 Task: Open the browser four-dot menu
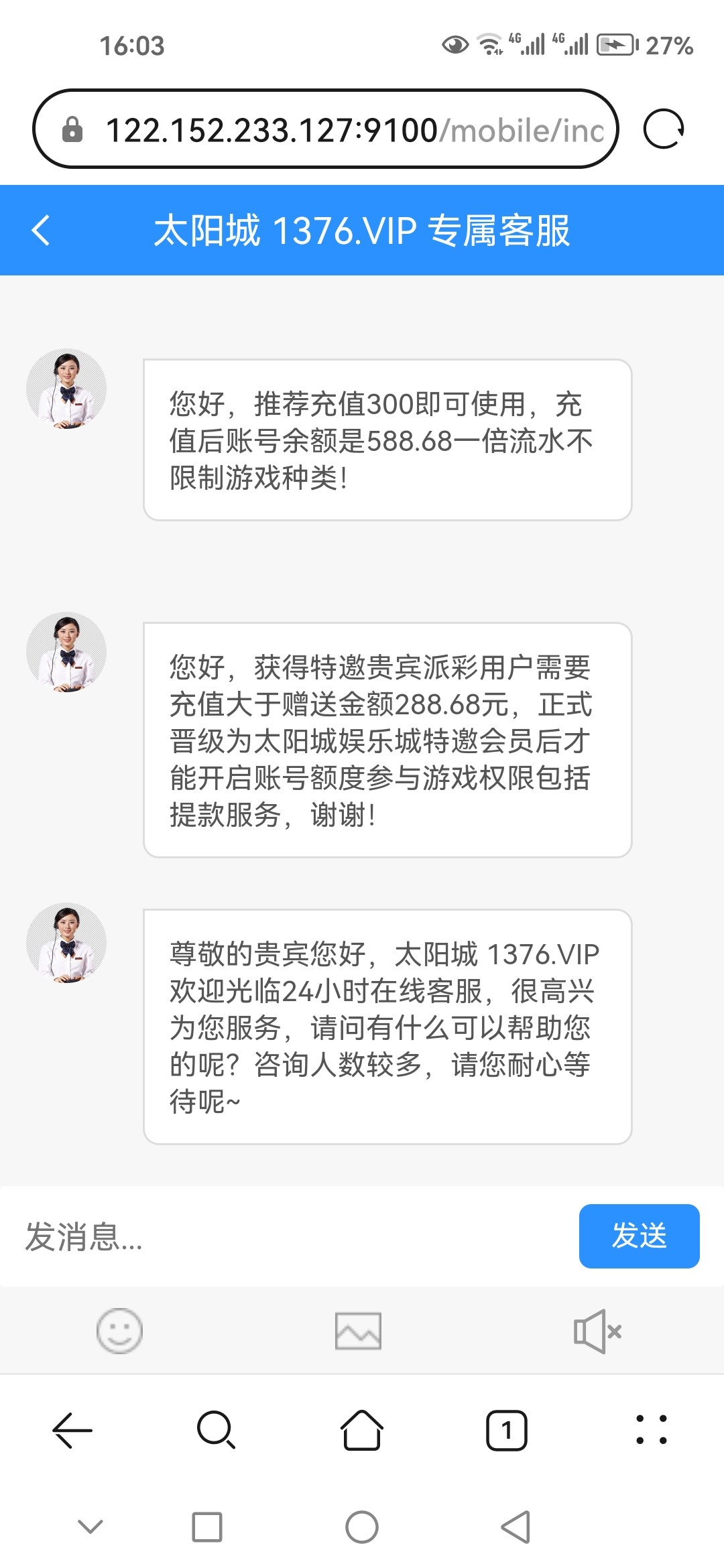(651, 1431)
